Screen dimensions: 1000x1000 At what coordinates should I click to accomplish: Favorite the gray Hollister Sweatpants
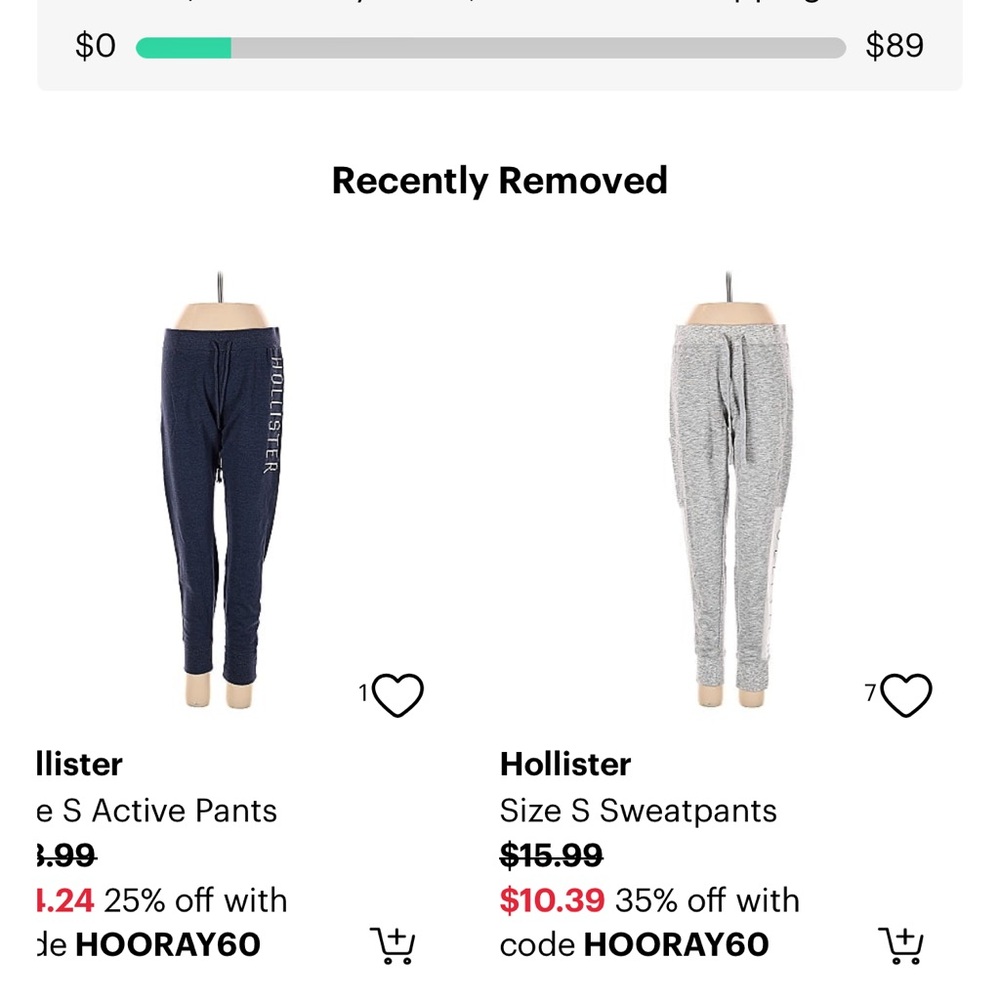pos(906,695)
